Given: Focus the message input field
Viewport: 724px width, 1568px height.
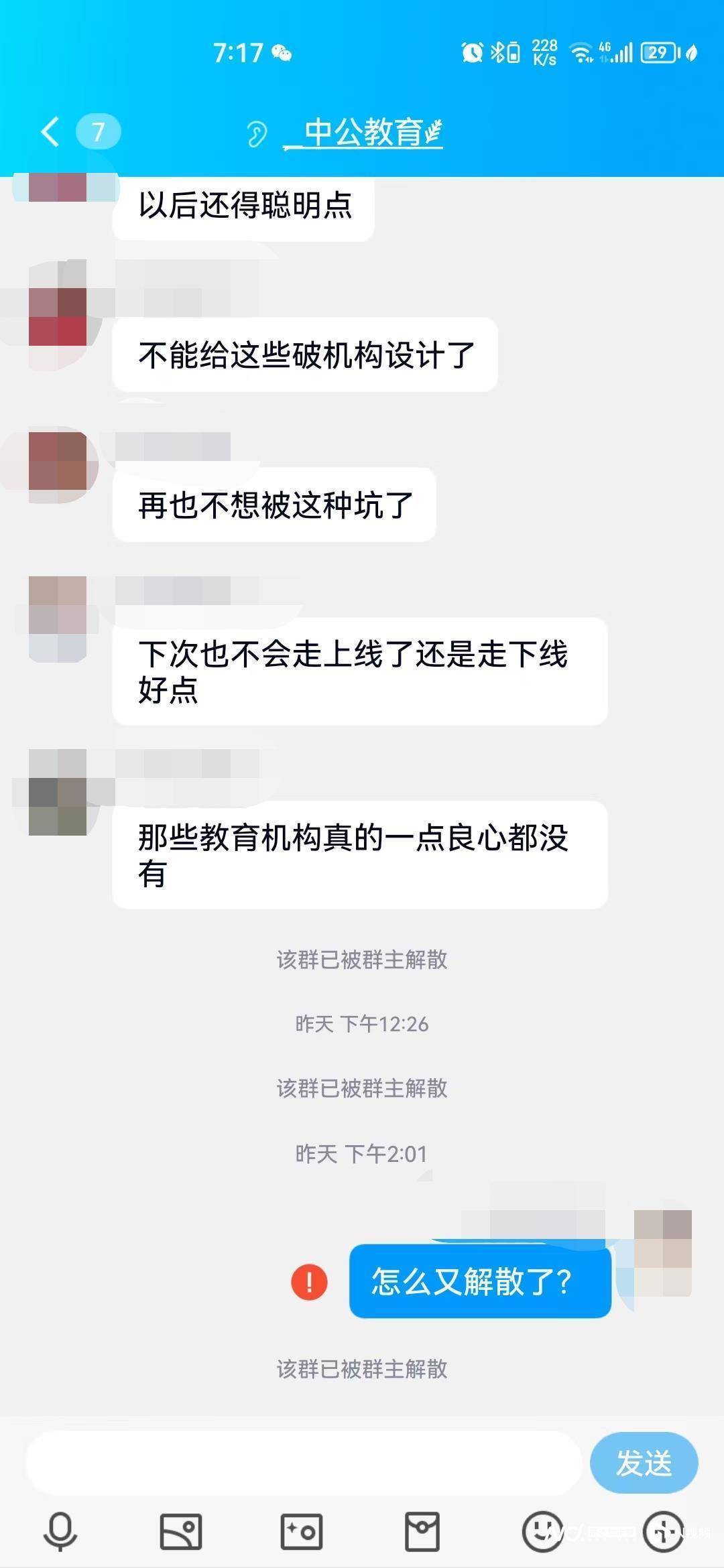Looking at the screenshot, I should (302, 1462).
